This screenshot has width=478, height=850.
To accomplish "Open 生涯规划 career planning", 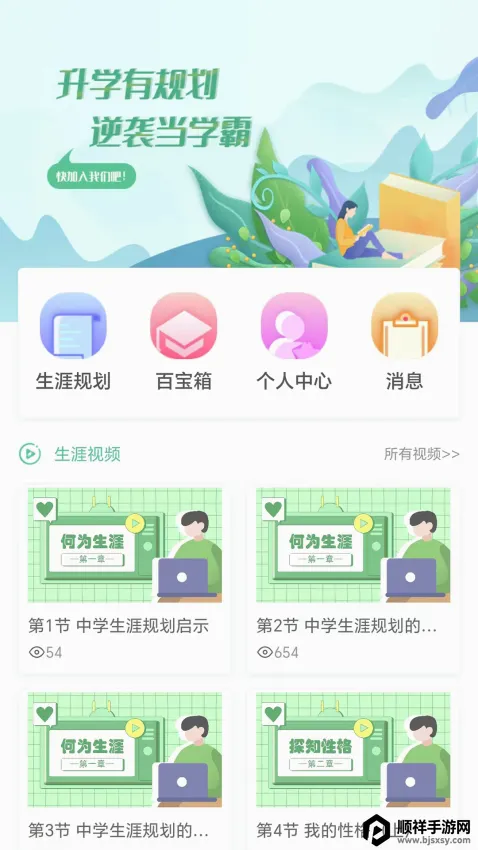I will pyautogui.click(x=73, y=343).
